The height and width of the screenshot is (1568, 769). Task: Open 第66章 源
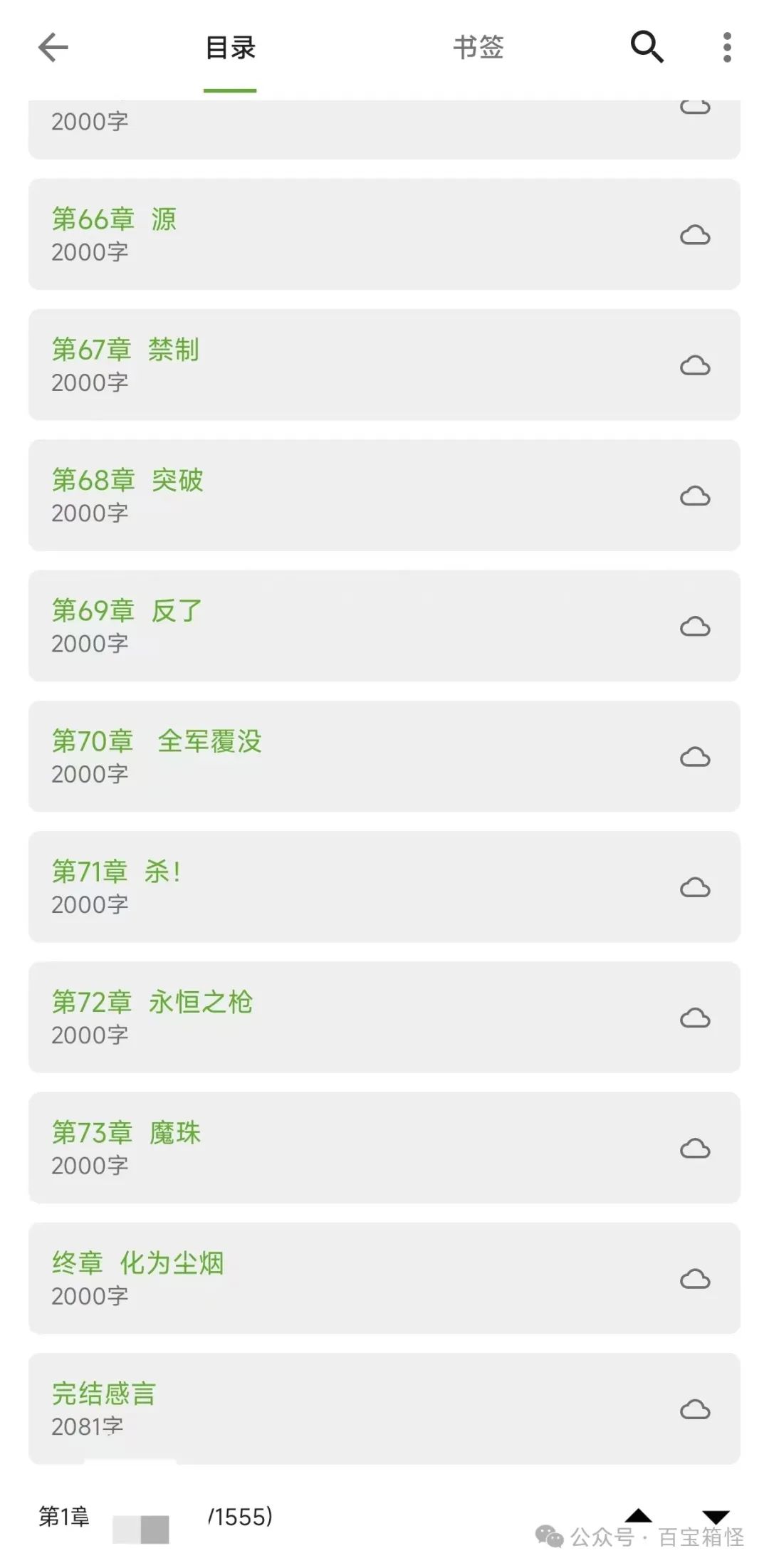coord(384,234)
